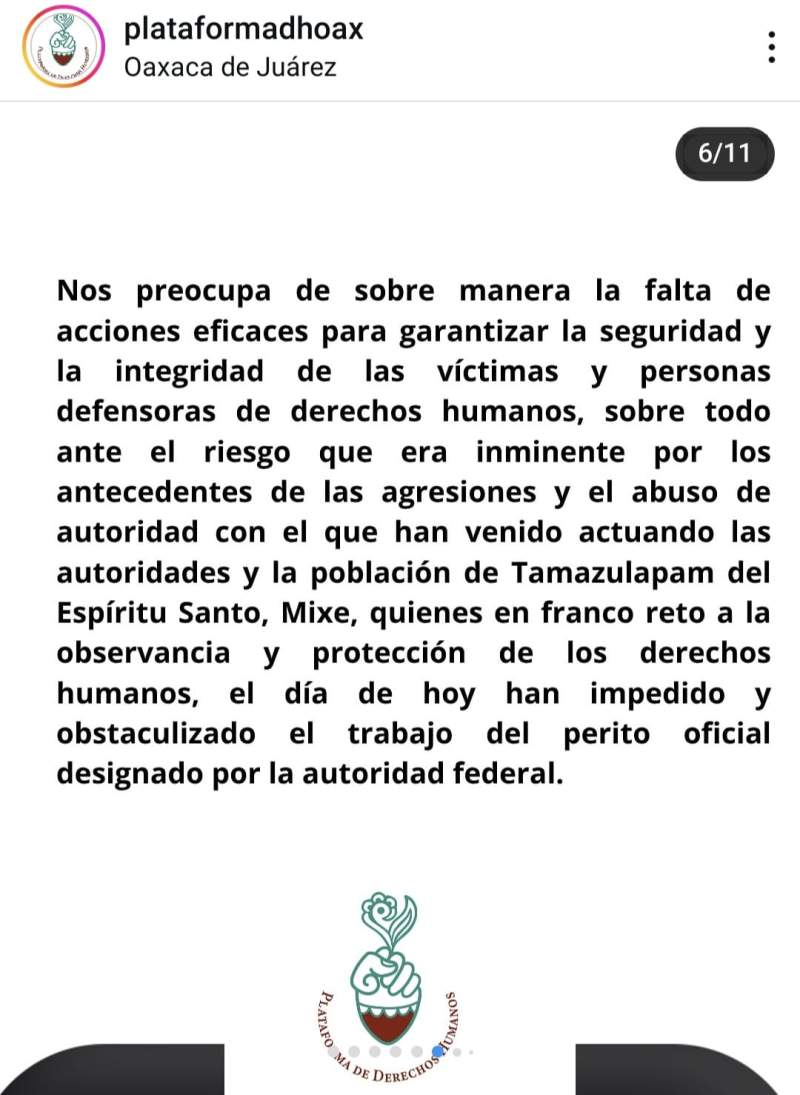Image resolution: width=800 pixels, height=1095 pixels.
Task: Open the post's three-dot options menu
Action: pyautogui.click(x=770, y=48)
